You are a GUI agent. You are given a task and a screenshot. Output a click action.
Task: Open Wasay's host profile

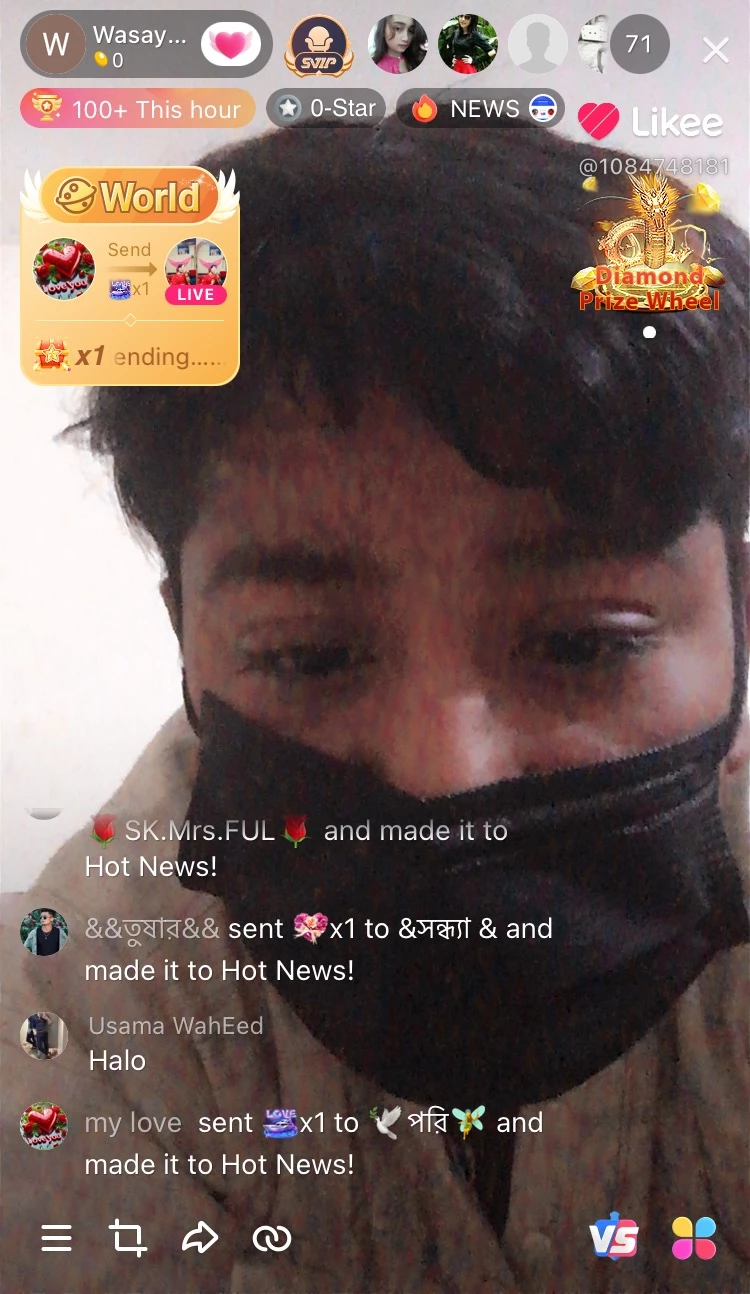click(x=56, y=44)
